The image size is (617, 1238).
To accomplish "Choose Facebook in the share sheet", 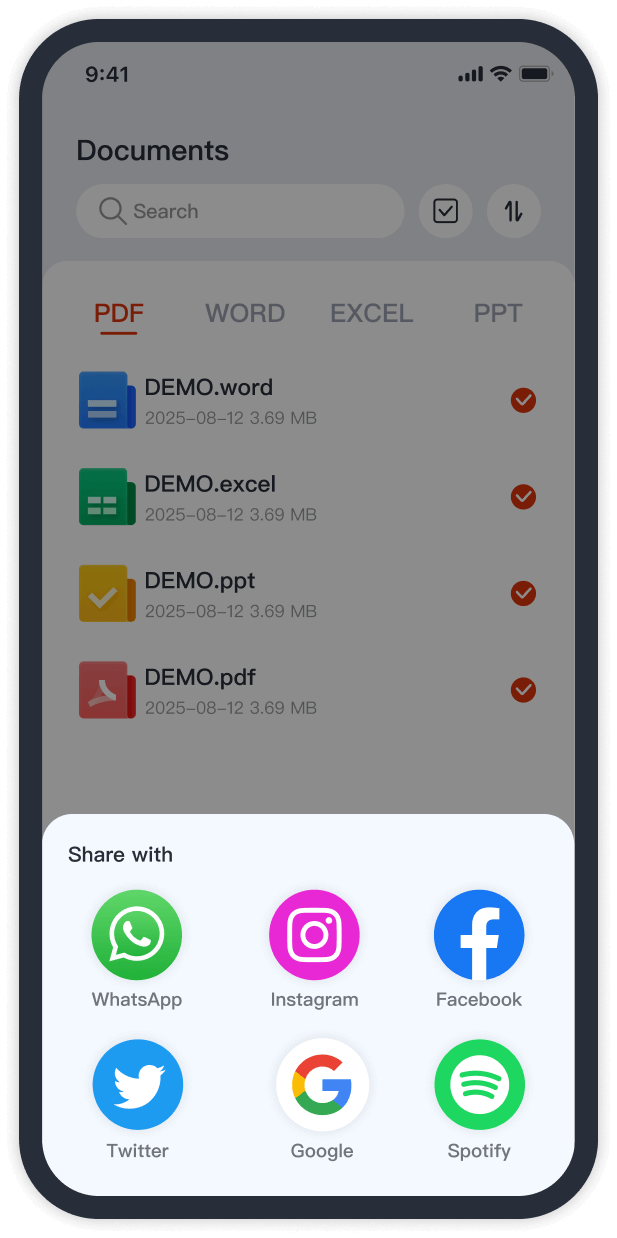I will point(479,935).
